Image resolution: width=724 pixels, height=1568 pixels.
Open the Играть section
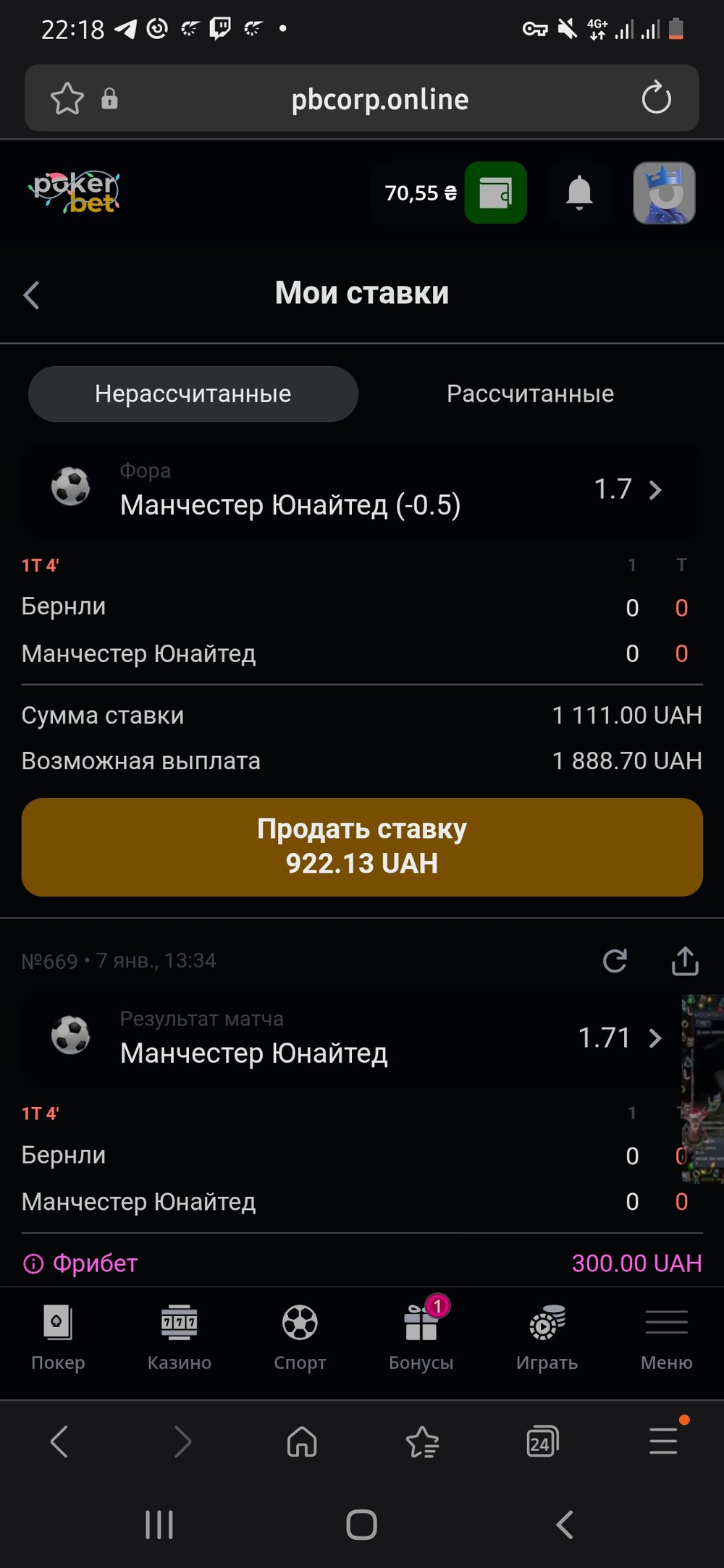pyautogui.click(x=547, y=1338)
